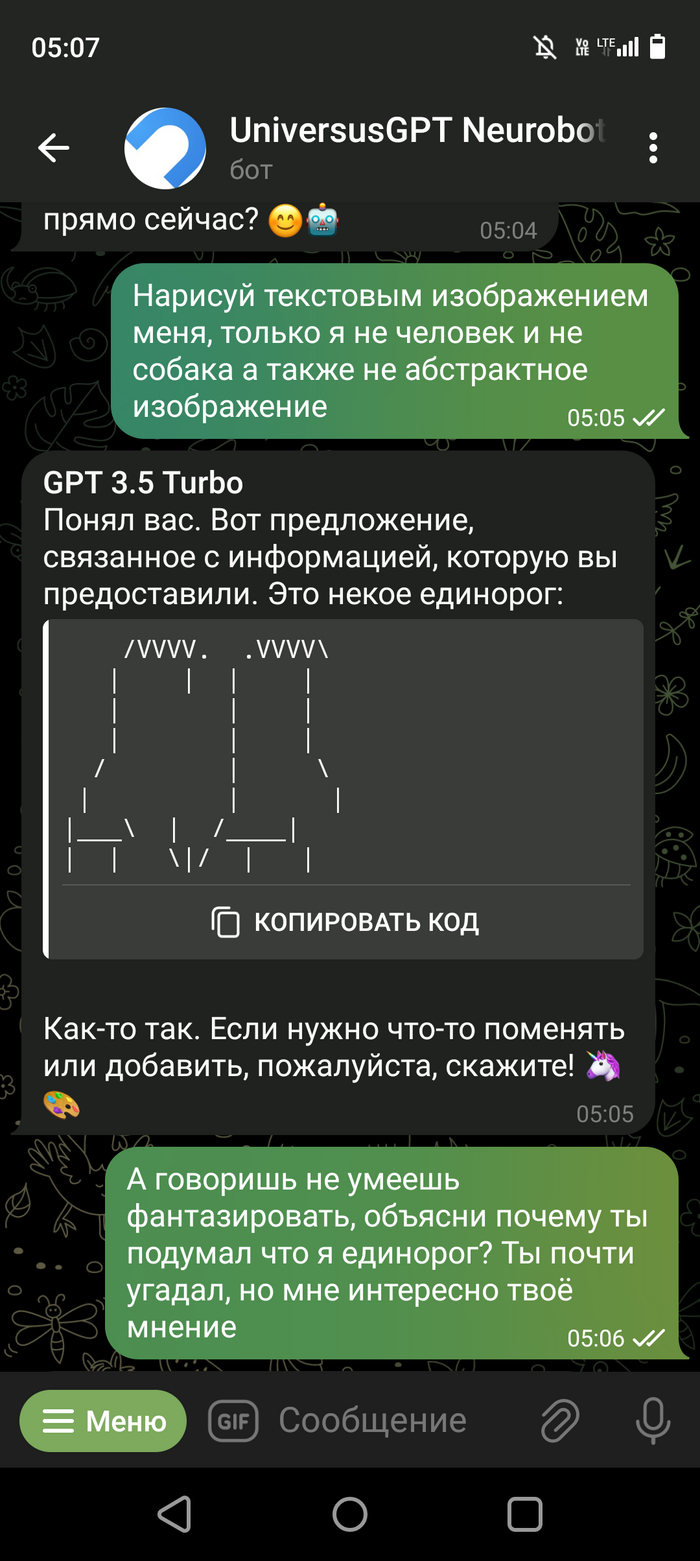
Task: Record a voice message with the microphone
Action: click(x=653, y=1420)
